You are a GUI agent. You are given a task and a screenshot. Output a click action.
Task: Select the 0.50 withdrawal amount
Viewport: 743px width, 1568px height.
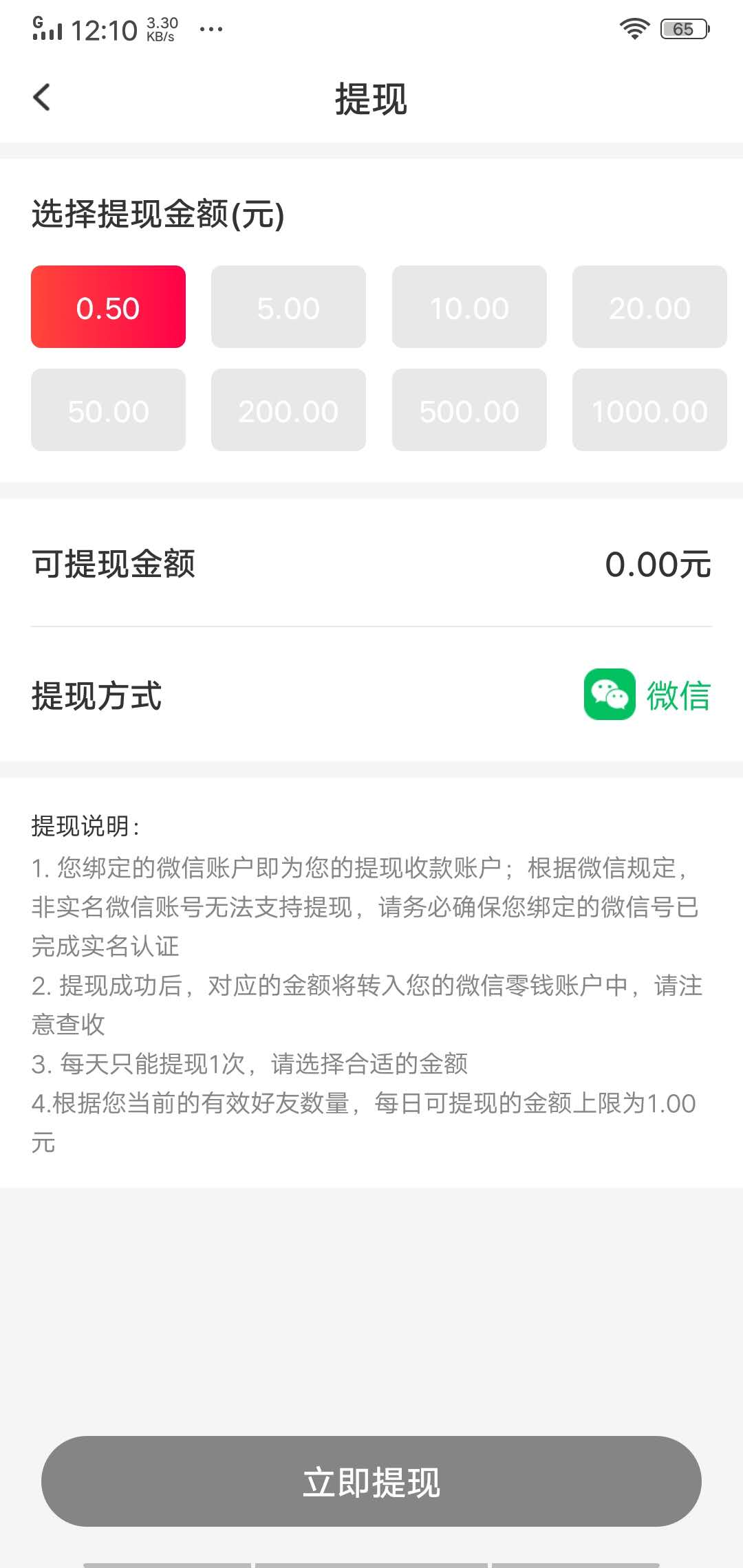[x=108, y=307]
